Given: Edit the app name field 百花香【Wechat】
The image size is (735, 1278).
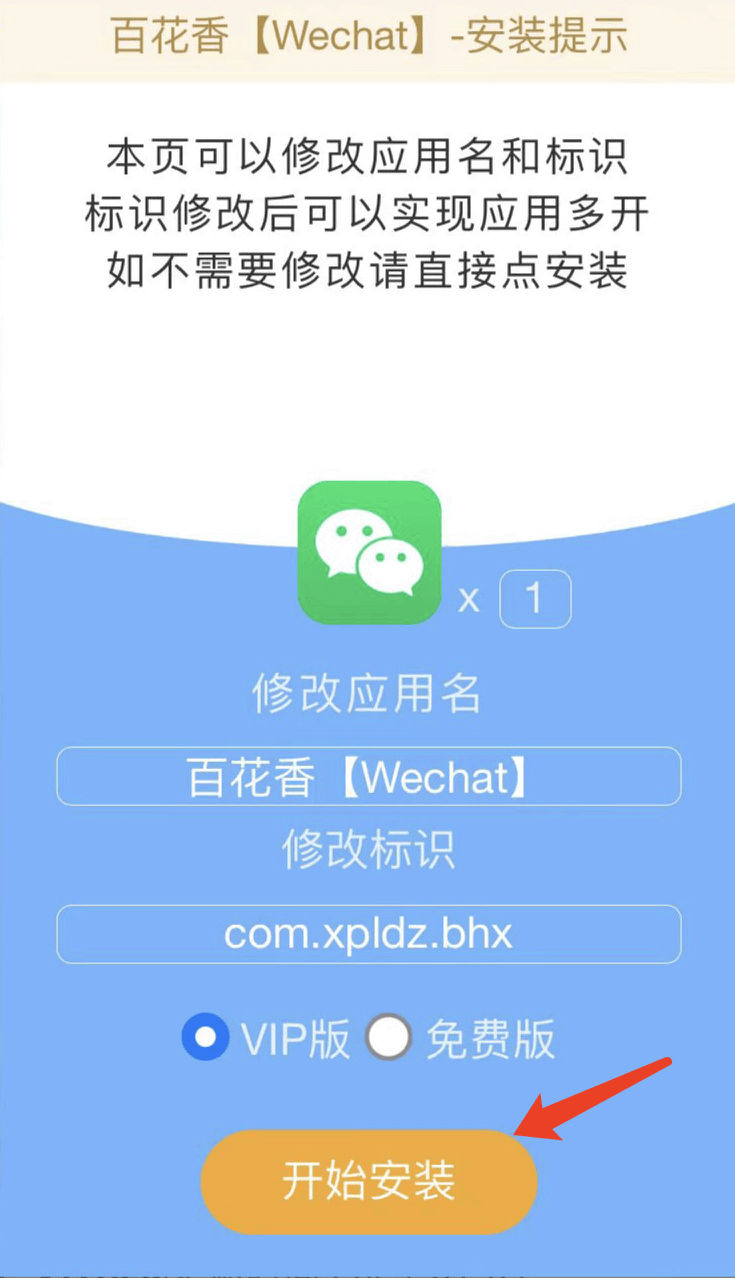Looking at the screenshot, I should [368, 776].
